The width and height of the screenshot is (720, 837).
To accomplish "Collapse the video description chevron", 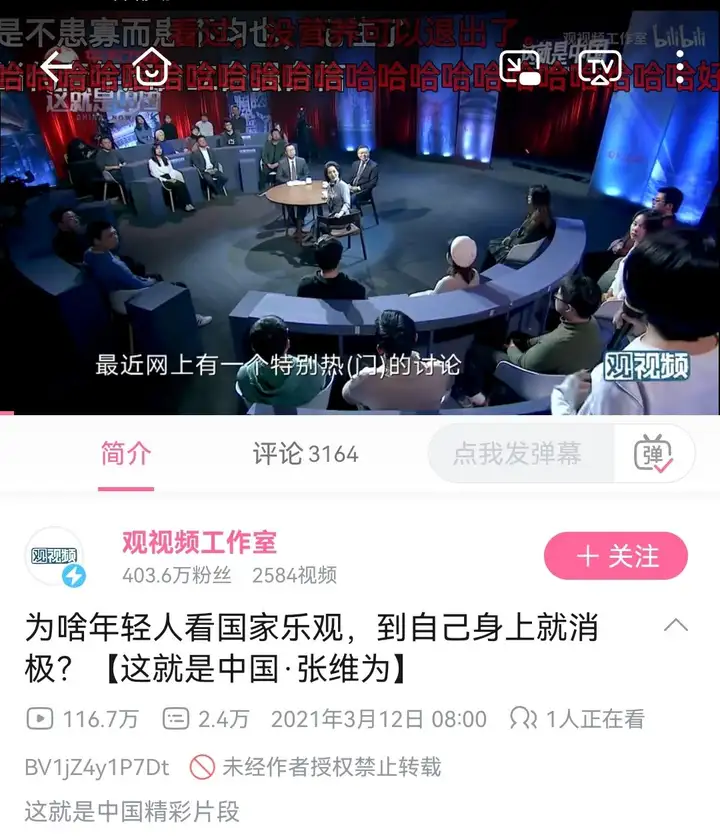I will point(676,627).
